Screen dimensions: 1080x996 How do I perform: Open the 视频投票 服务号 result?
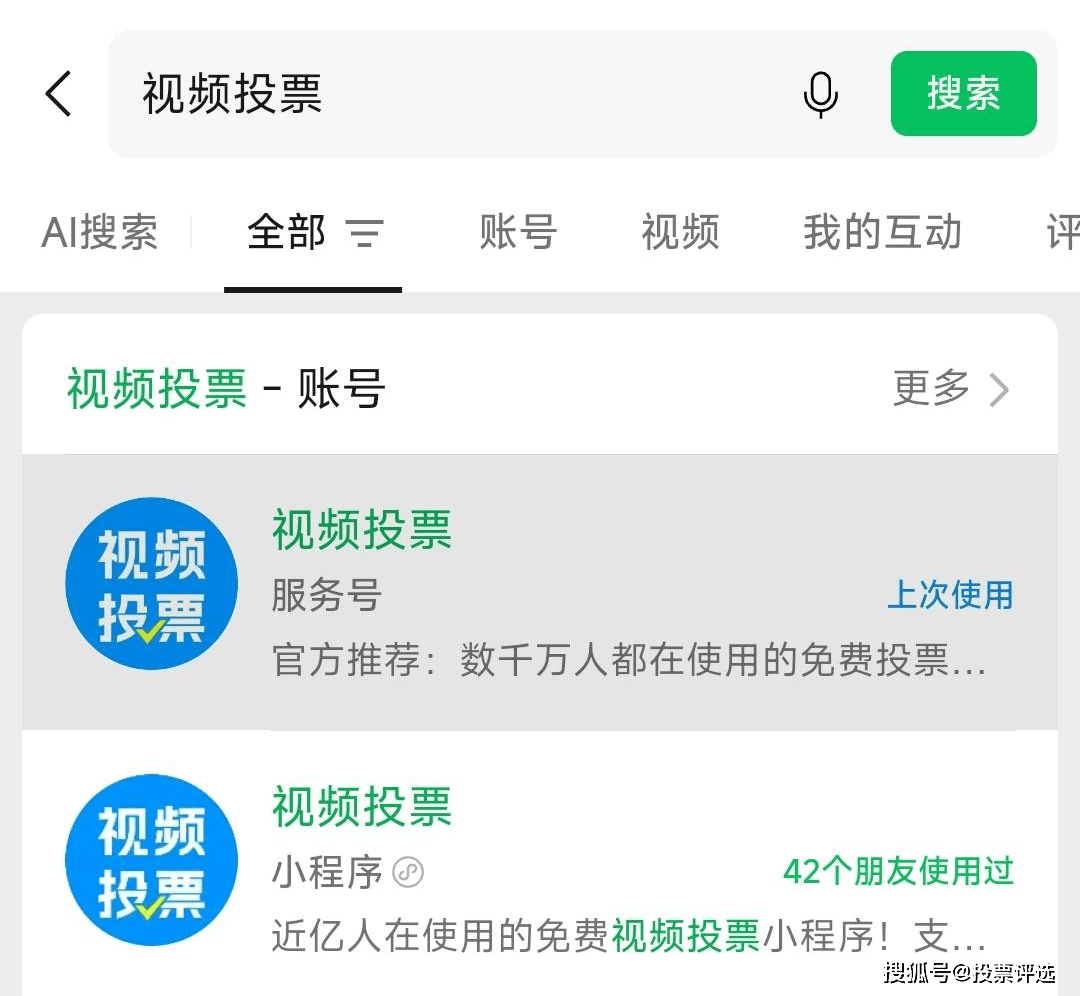tap(540, 592)
